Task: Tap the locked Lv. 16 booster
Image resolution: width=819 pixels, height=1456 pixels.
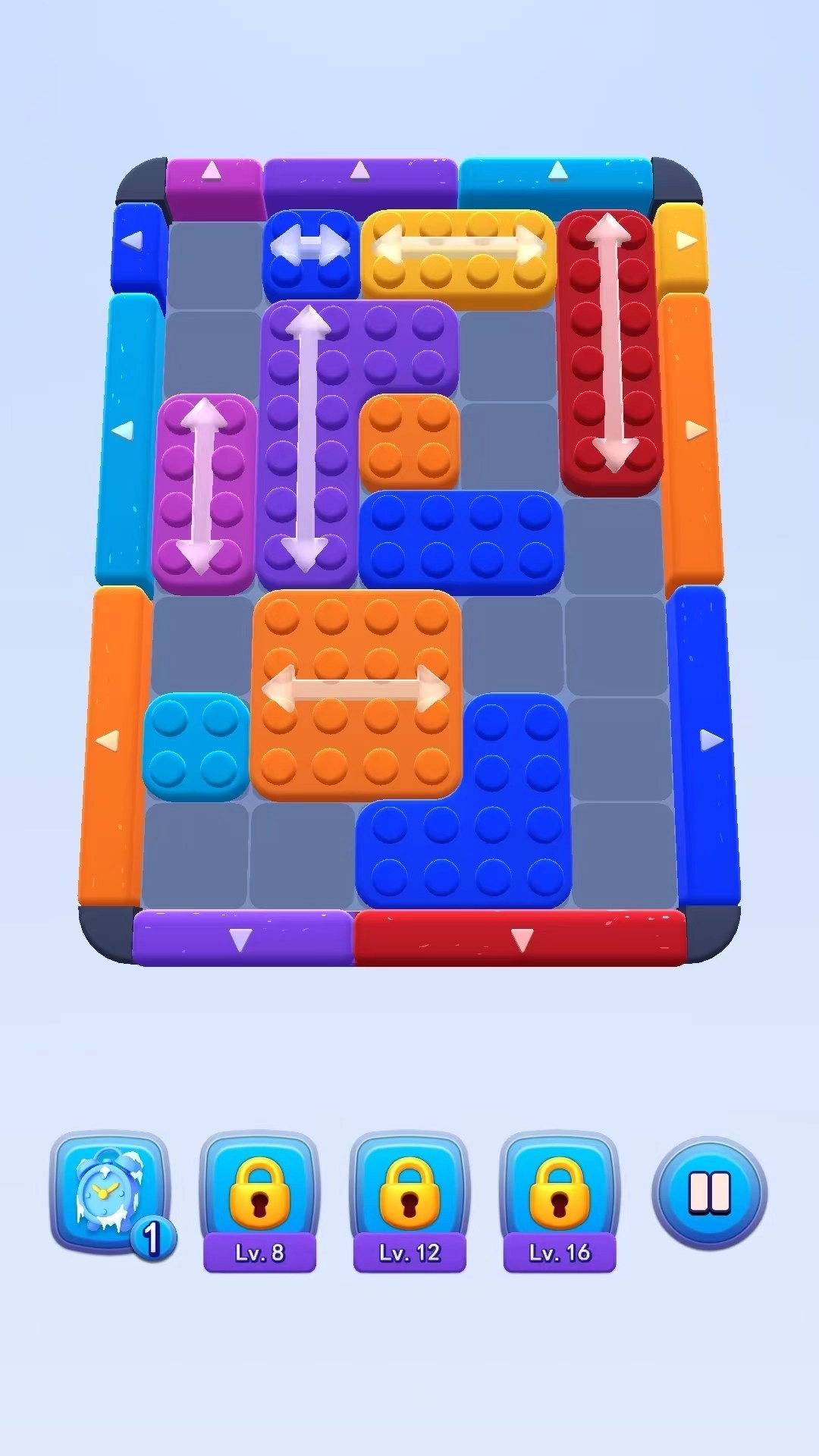Action: (x=560, y=1198)
